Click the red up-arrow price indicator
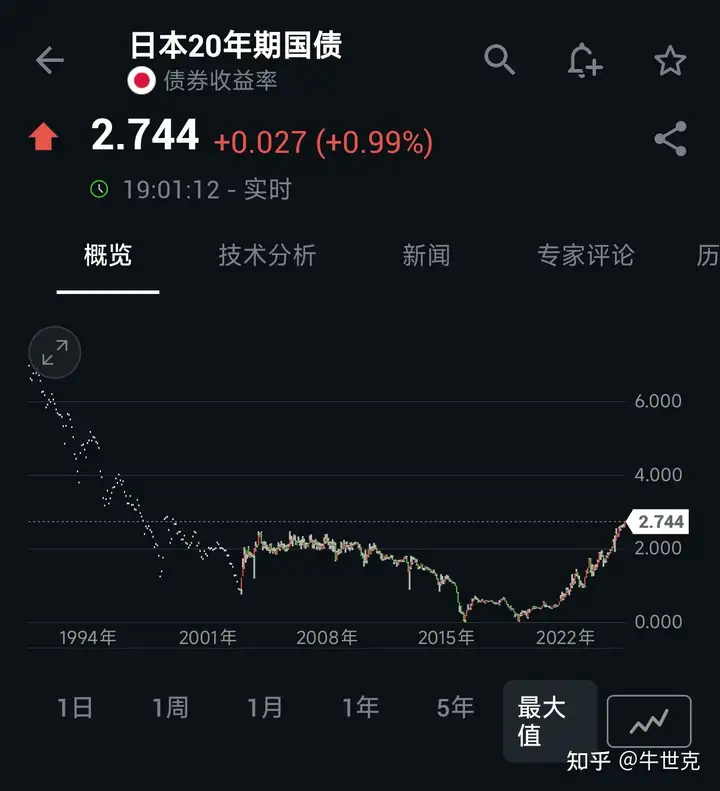Screen dimensions: 720x791 42,138
